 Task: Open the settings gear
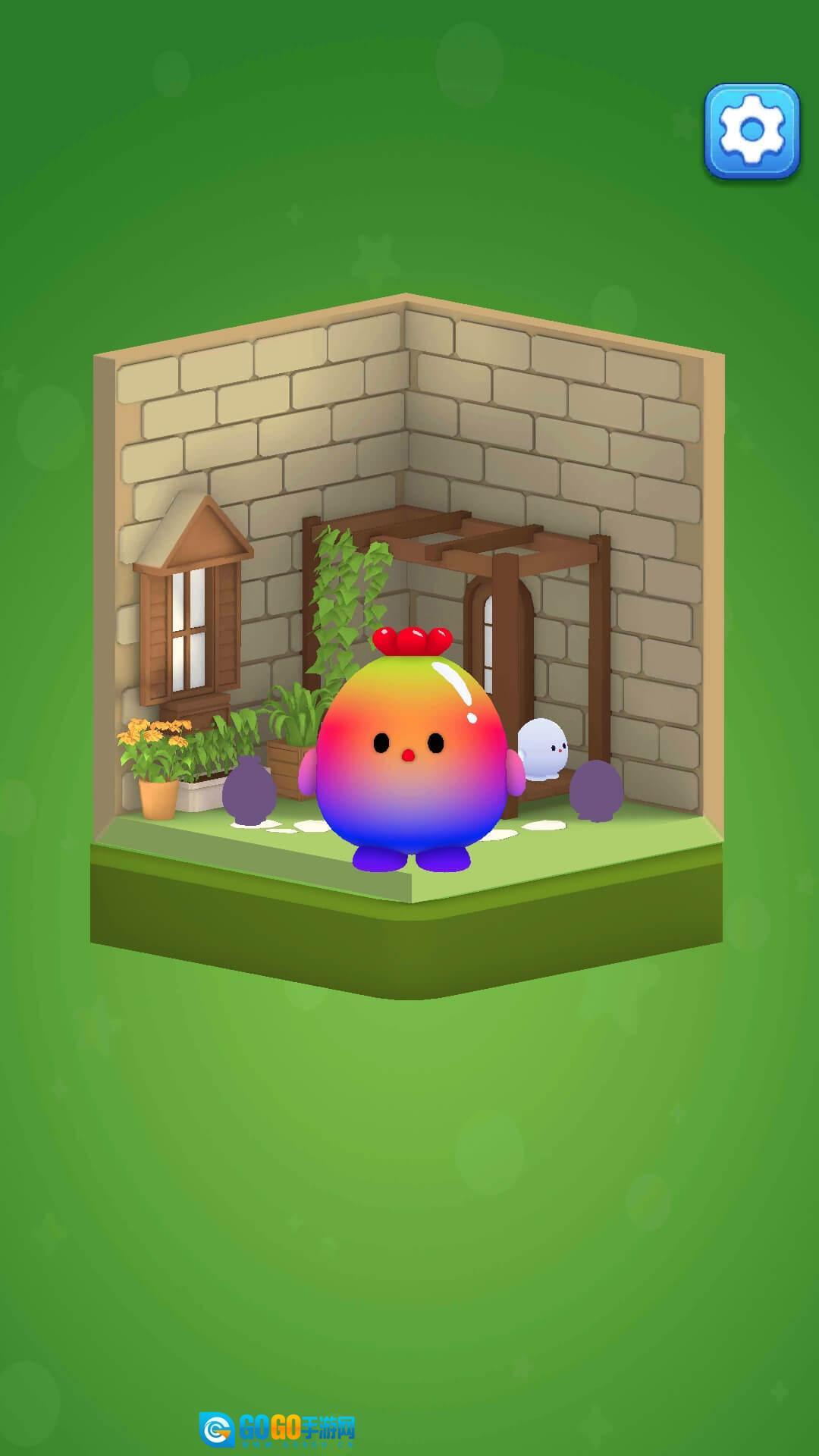pos(752,130)
